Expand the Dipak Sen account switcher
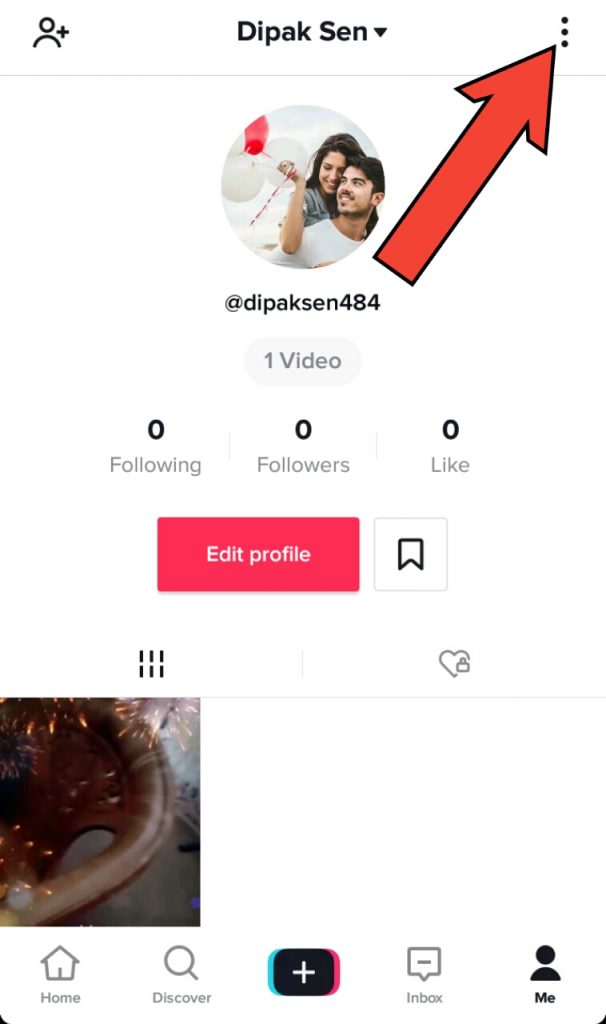Screen dimensions: 606x1024 click(x=311, y=31)
